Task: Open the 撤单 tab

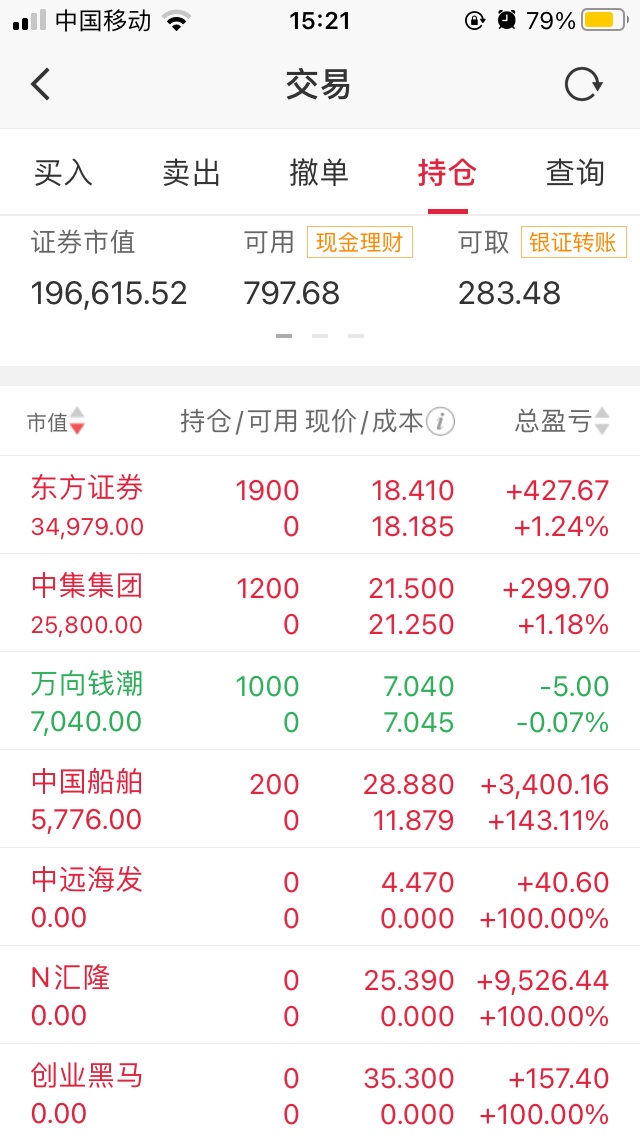Action: coord(319,172)
